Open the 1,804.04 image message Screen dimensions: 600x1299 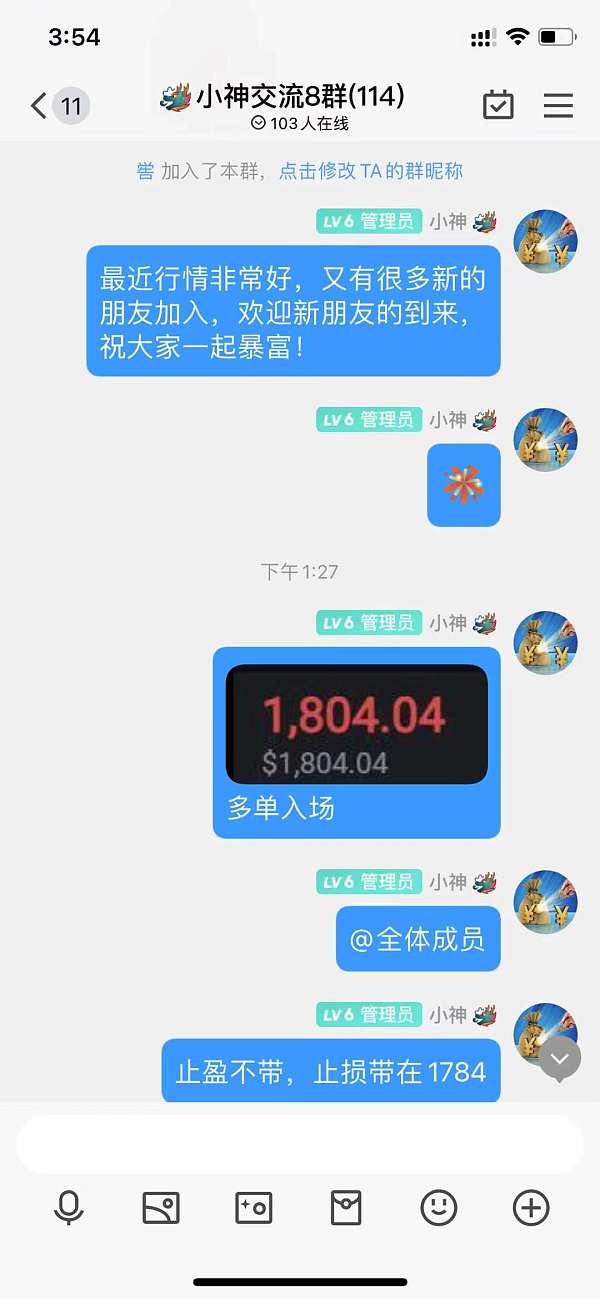(x=357, y=724)
